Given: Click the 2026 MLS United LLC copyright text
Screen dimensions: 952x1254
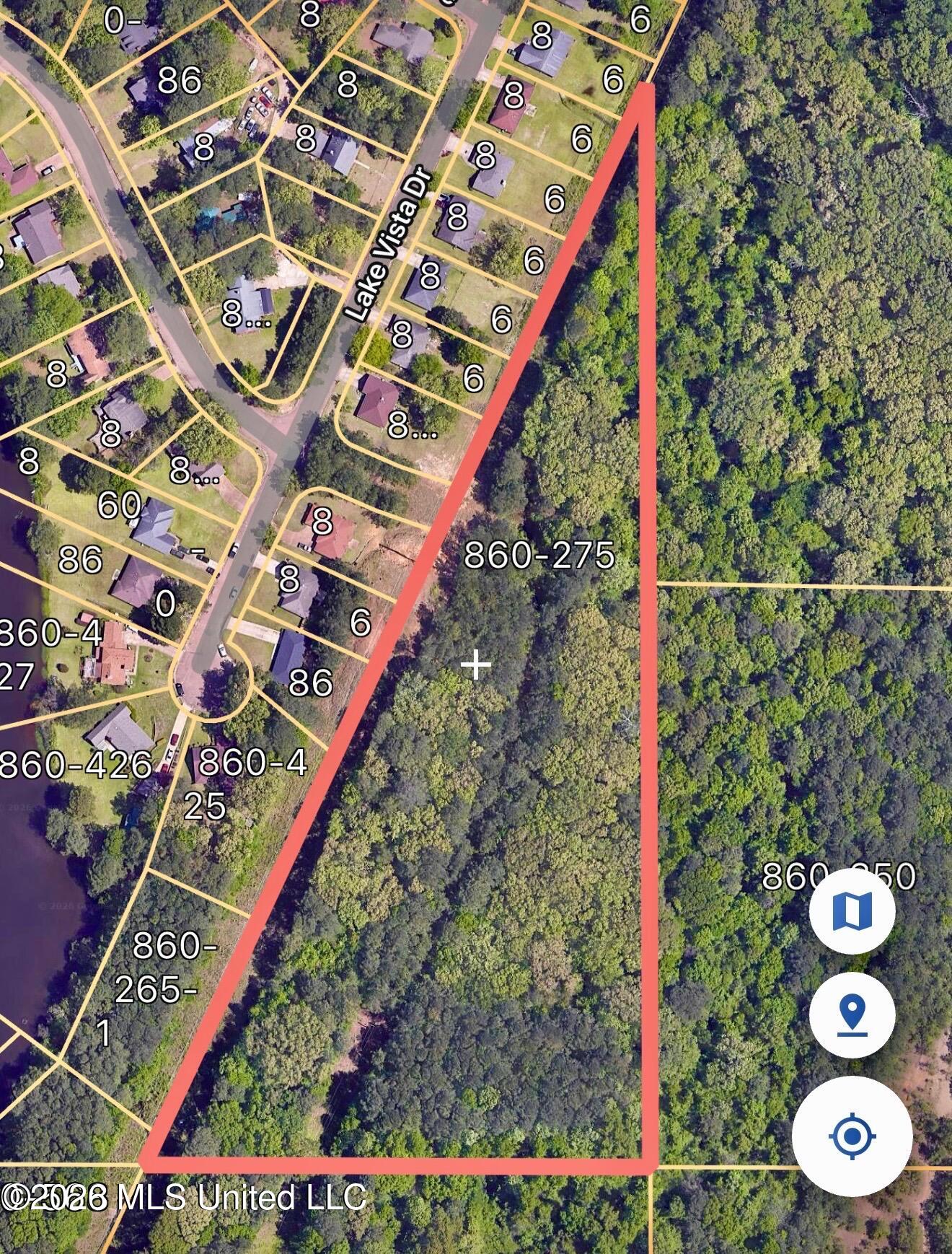Looking at the screenshot, I should tap(186, 1198).
